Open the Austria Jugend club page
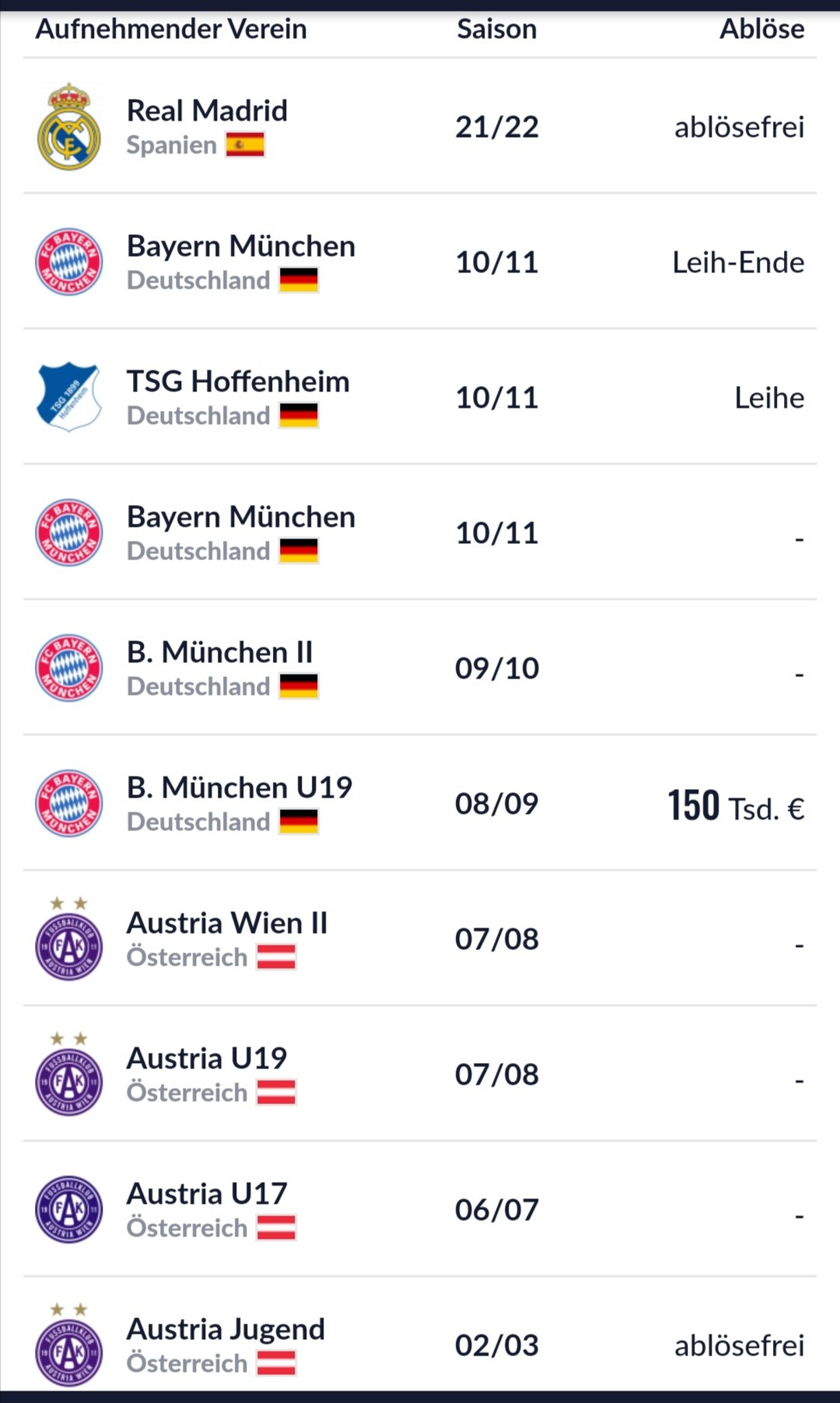Image resolution: width=840 pixels, height=1403 pixels. (226, 1329)
